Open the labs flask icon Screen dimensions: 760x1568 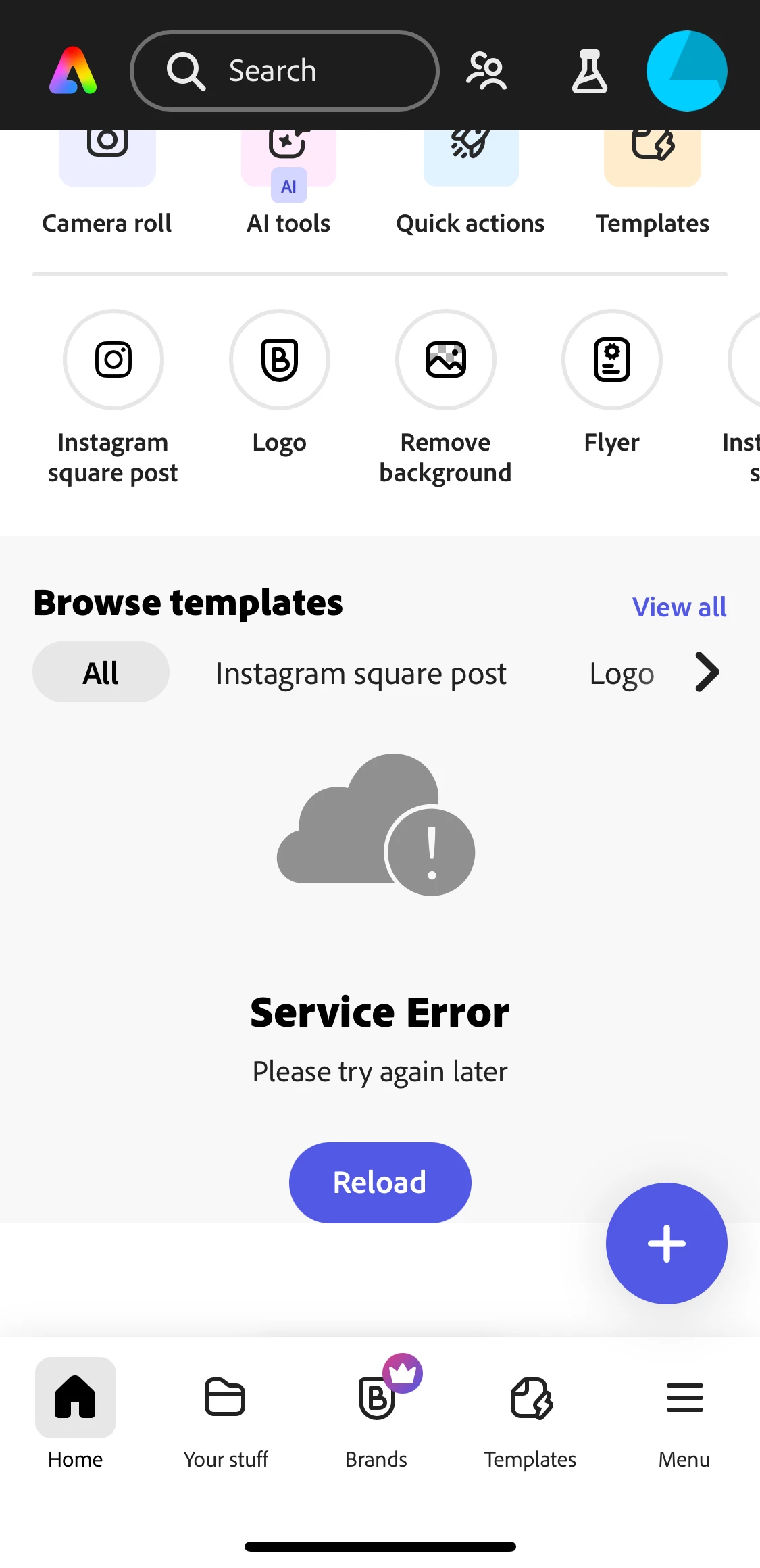tap(589, 71)
